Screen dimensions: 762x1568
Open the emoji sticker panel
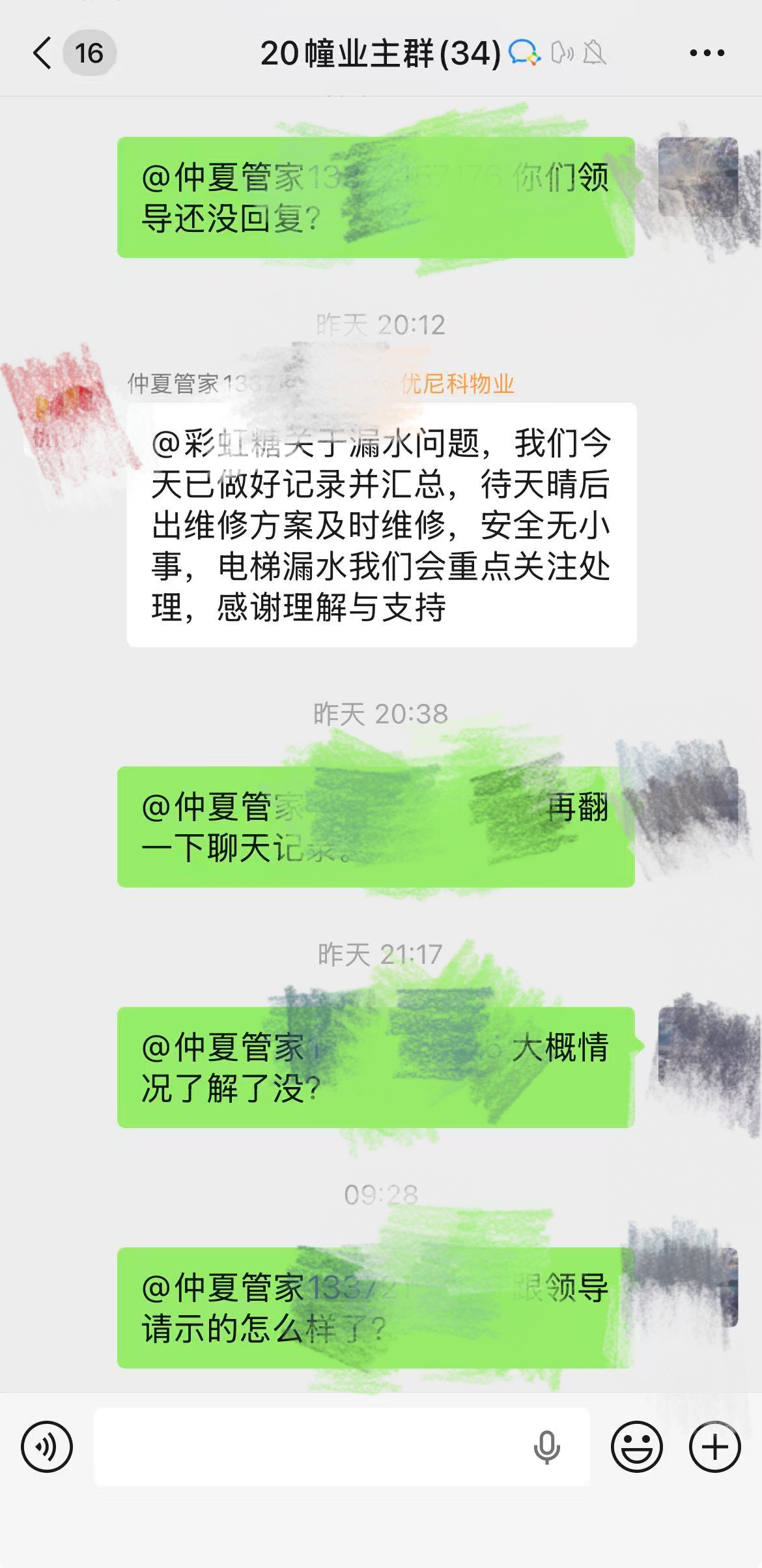[636, 1447]
